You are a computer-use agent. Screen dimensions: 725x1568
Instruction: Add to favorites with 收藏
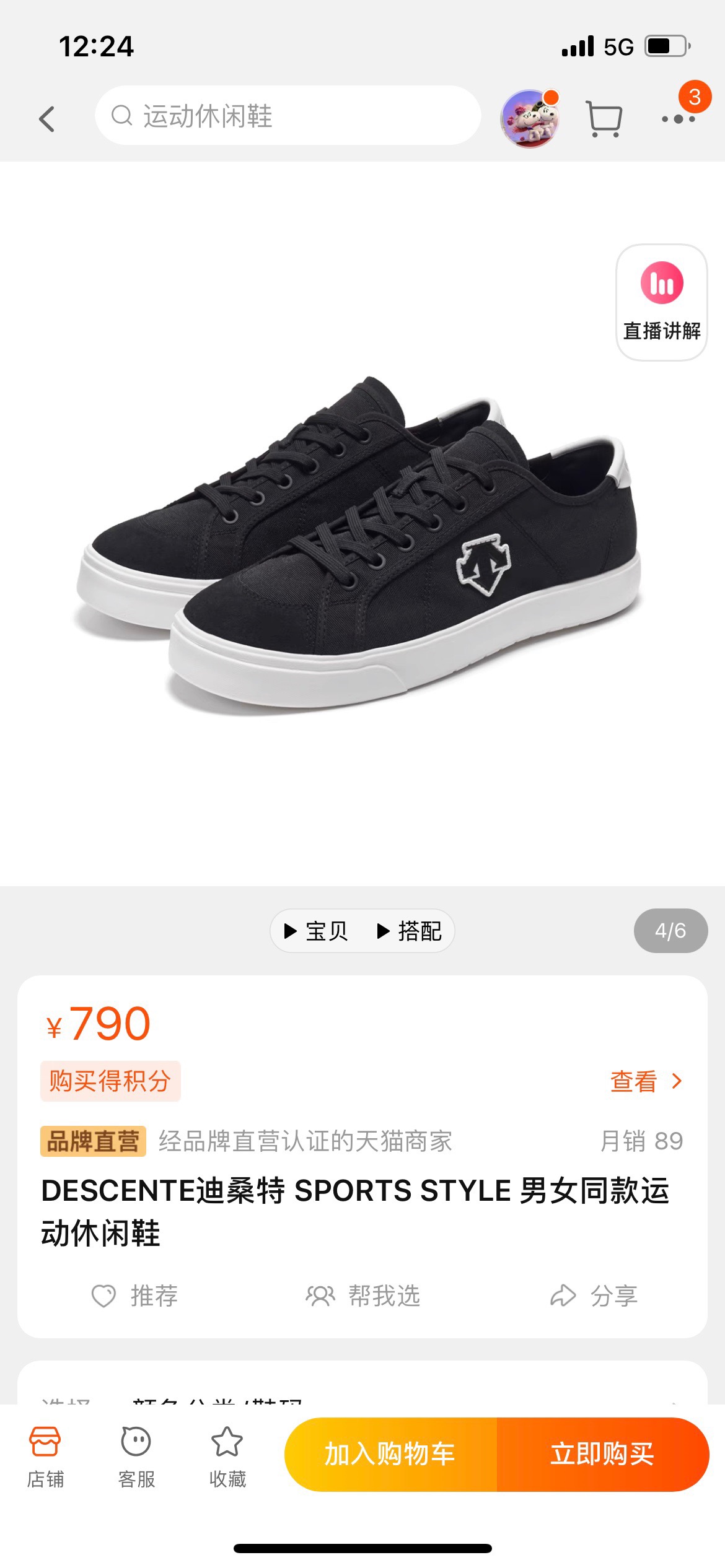click(227, 1456)
